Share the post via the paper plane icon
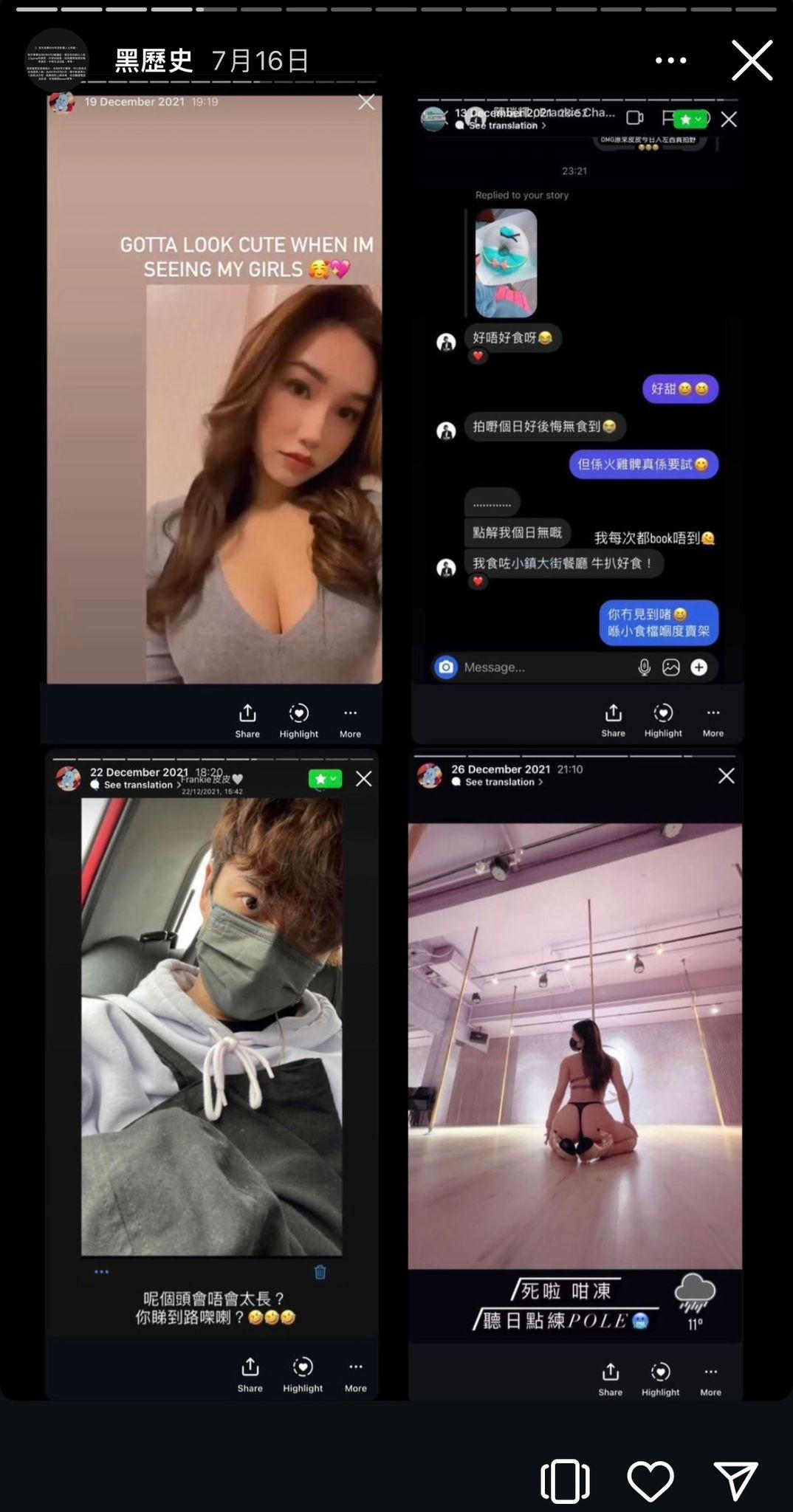 (x=735, y=1480)
